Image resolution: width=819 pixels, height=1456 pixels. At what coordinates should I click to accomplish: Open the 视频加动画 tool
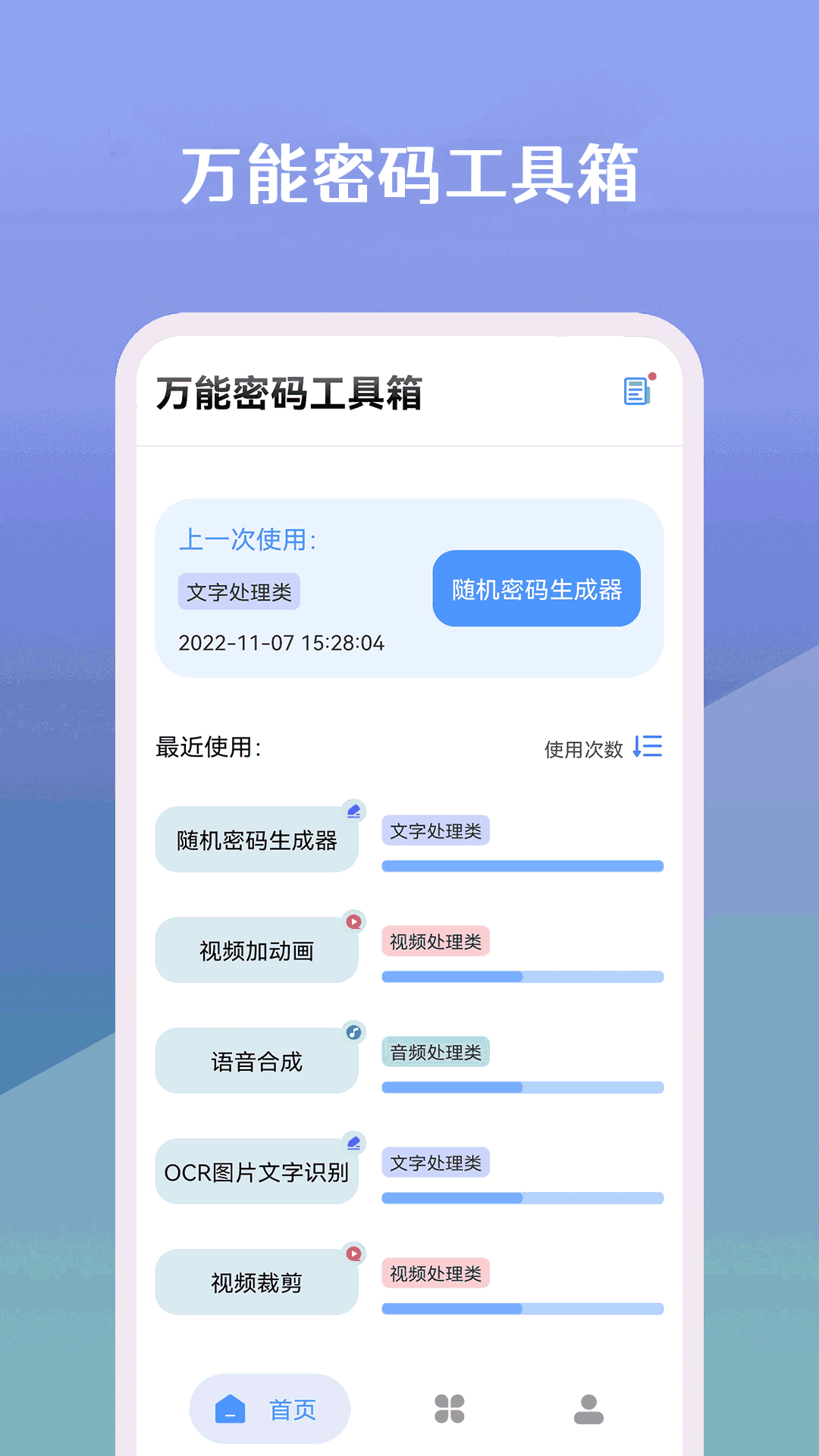click(x=257, y=949)
